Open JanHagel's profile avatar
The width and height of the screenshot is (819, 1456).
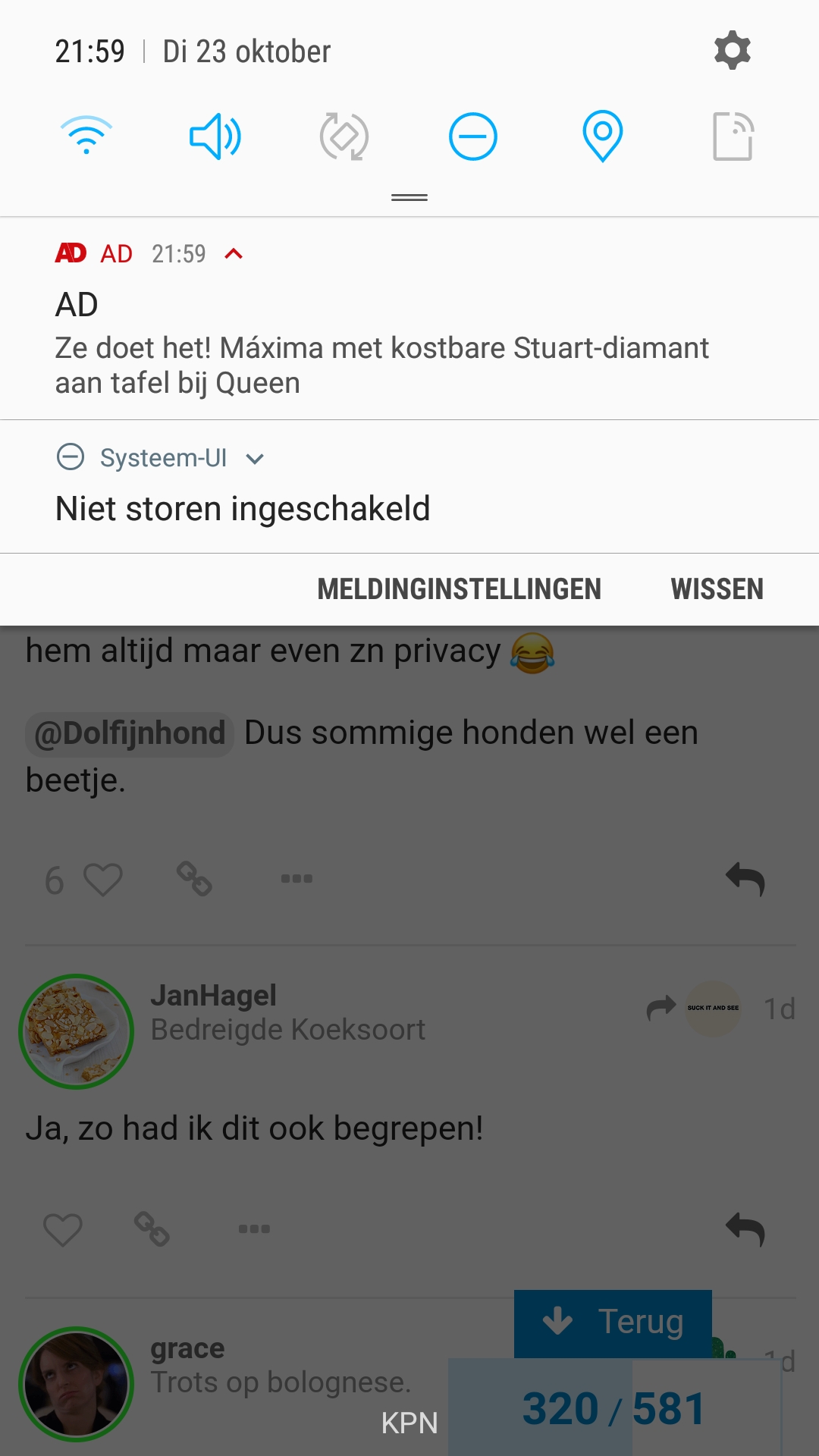(x=76, y=1031)
